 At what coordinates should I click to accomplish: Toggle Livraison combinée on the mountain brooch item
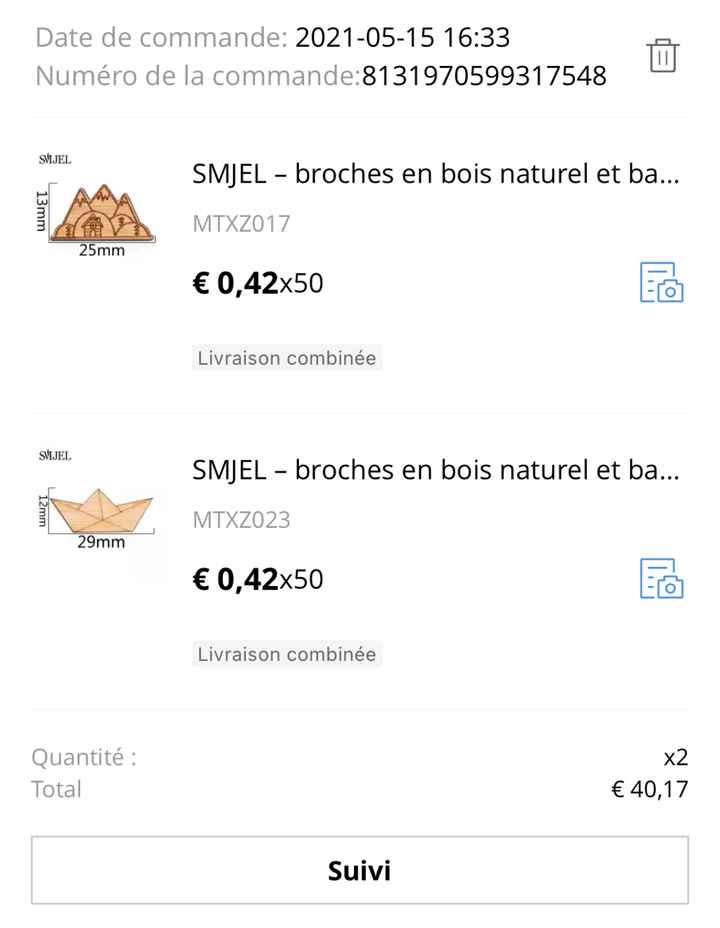pyautogui.click(x=288, y=357)
